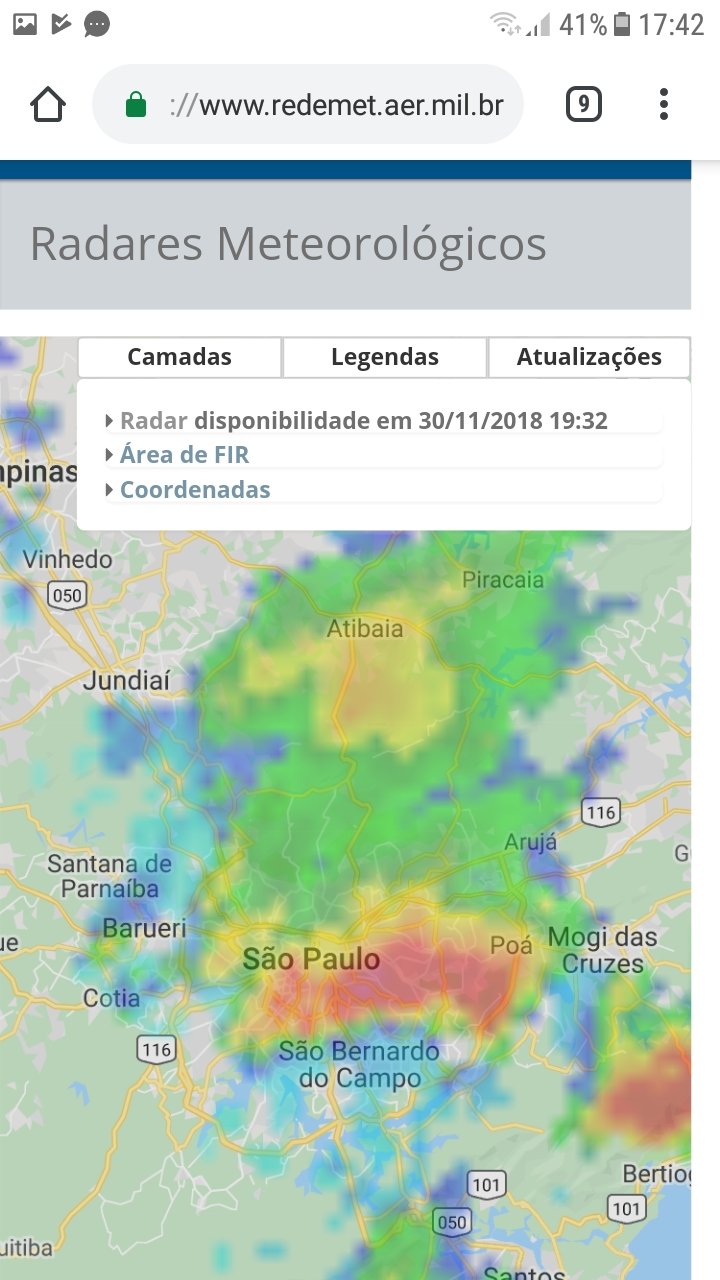Open the browser tab switcher
Screen dimensions: 720x1280
[x=583, y=105]
